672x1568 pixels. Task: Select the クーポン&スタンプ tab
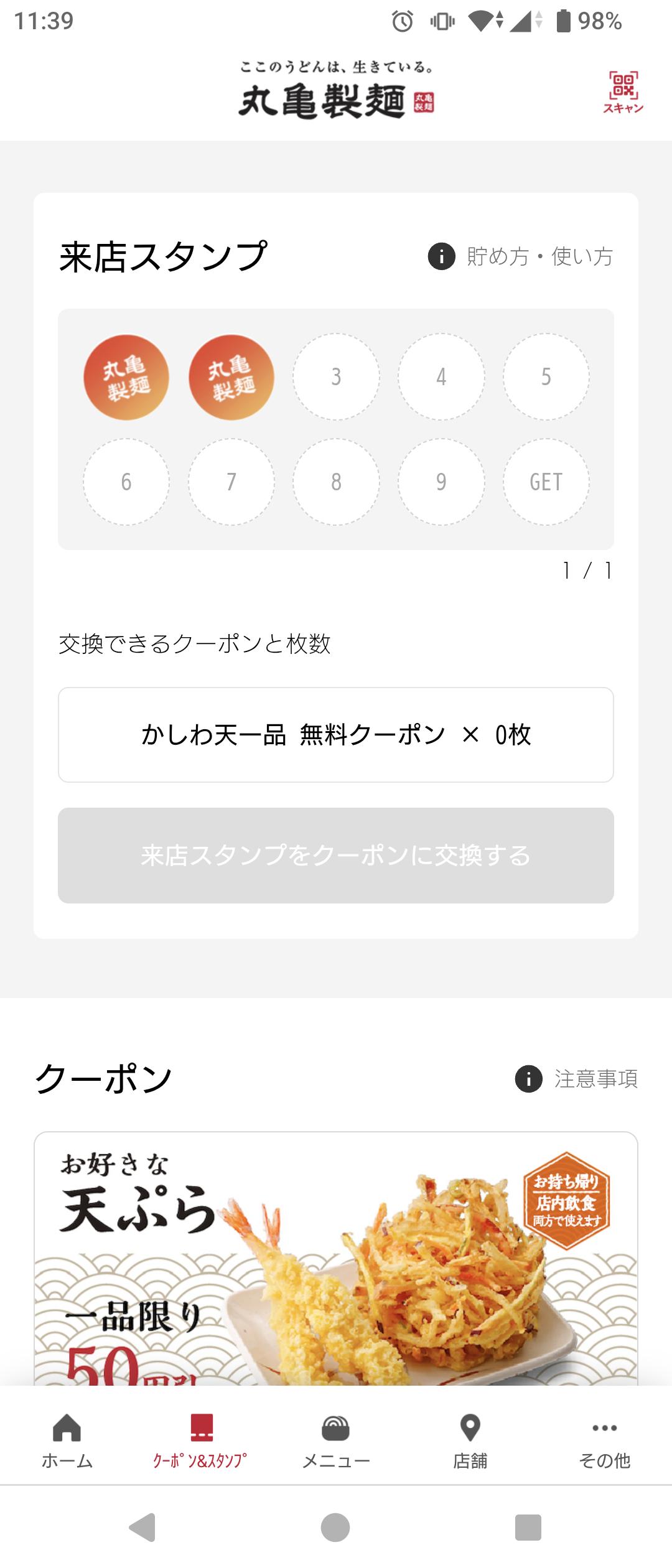201,1442
